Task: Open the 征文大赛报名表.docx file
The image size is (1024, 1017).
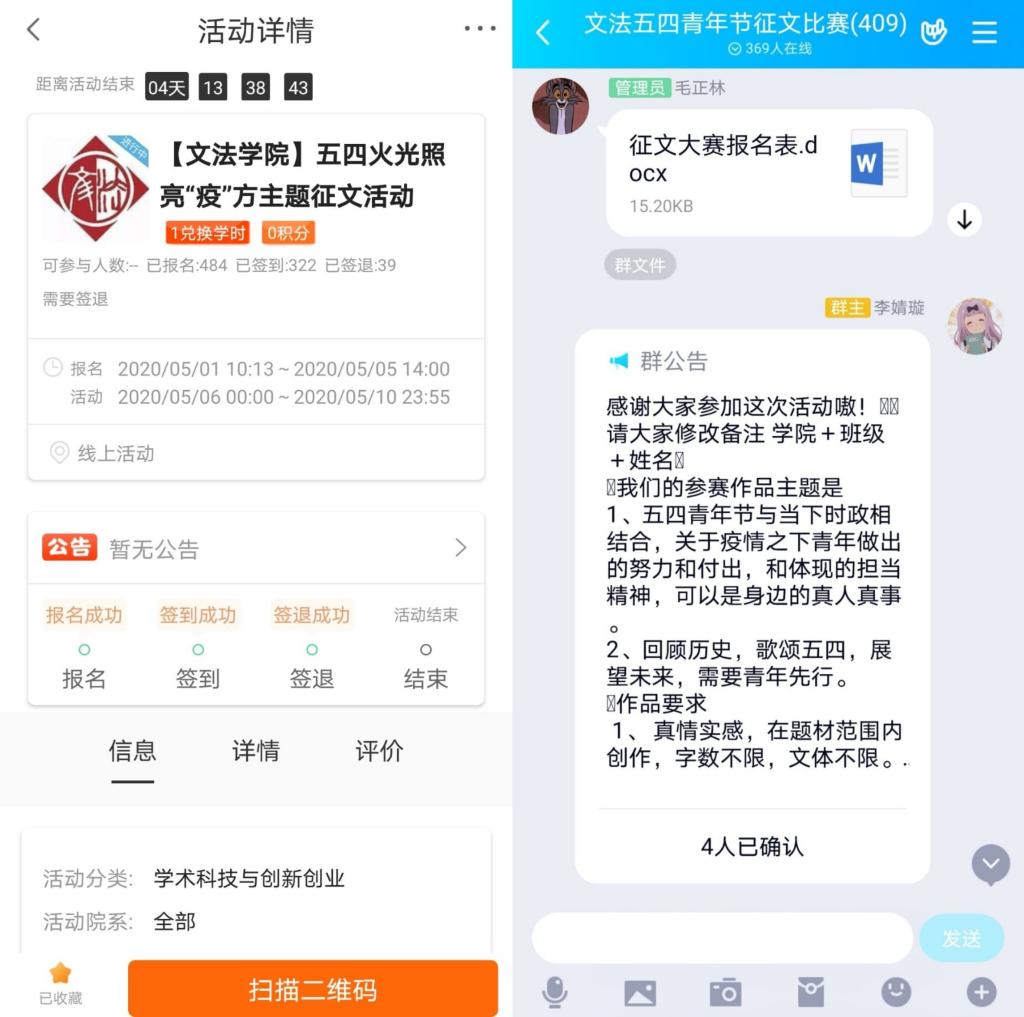Action: click(x=768, y=173)
